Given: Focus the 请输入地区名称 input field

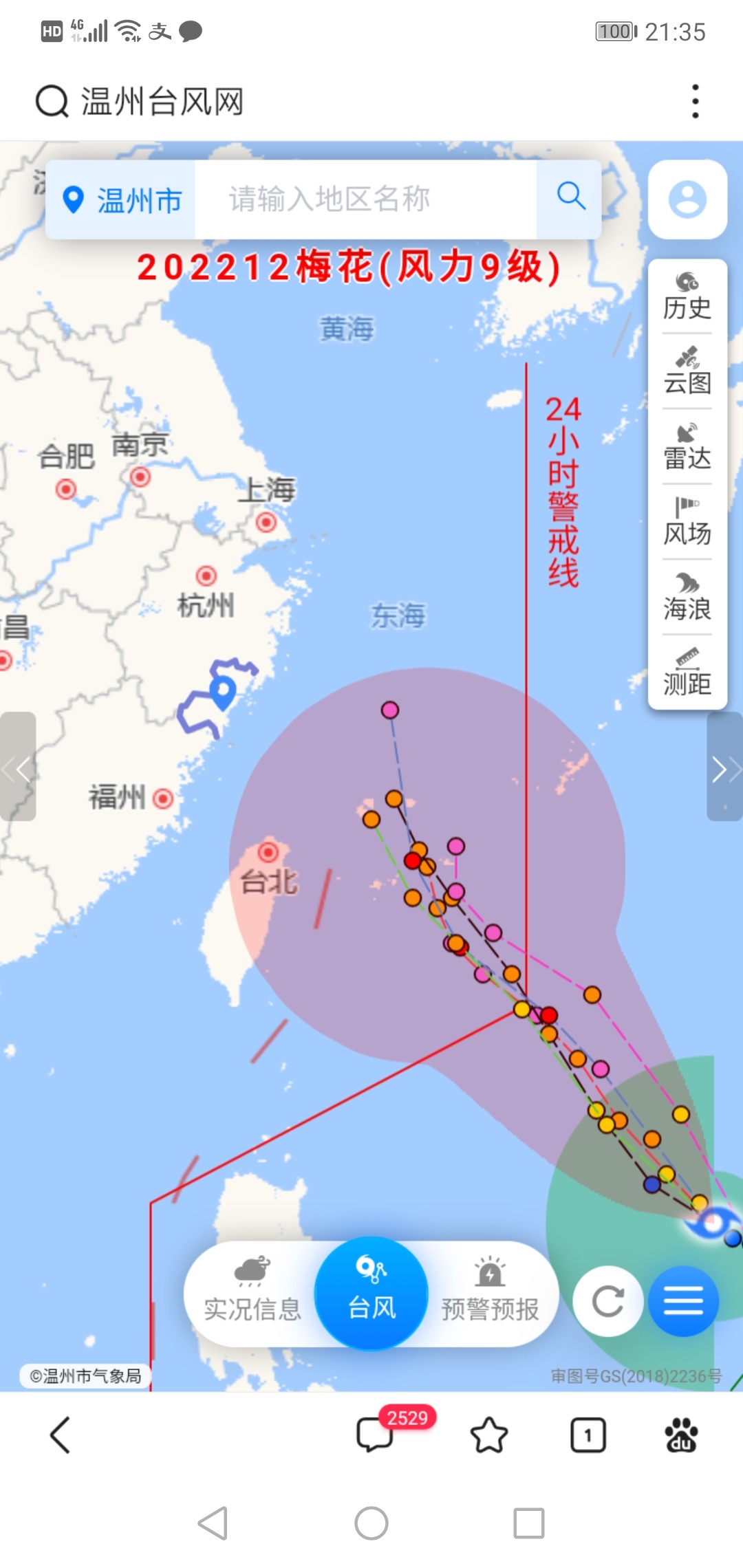Looking at the screenshot, I should (365, 199).
